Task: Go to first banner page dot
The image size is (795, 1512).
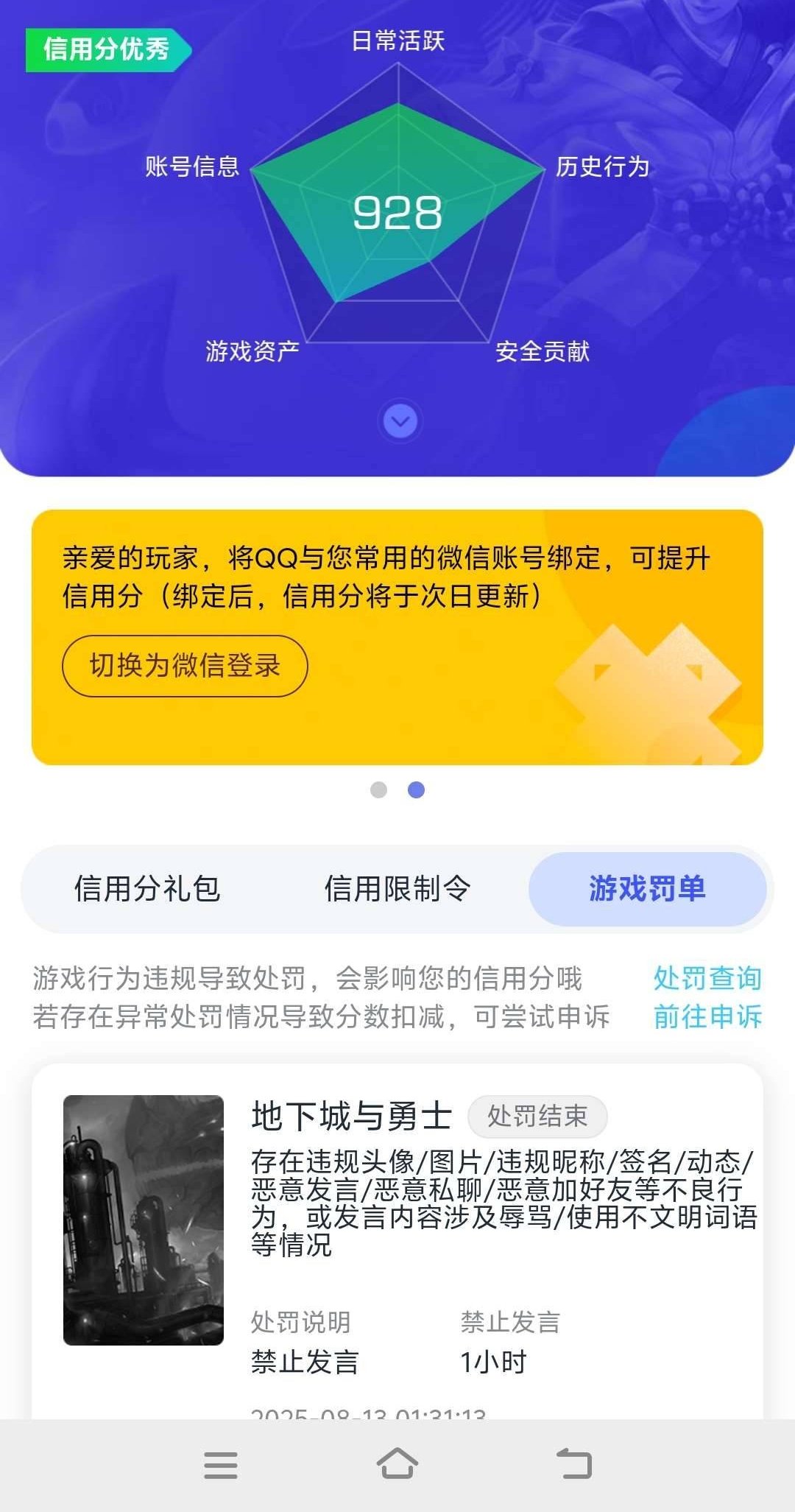Action: pos(378,790)
